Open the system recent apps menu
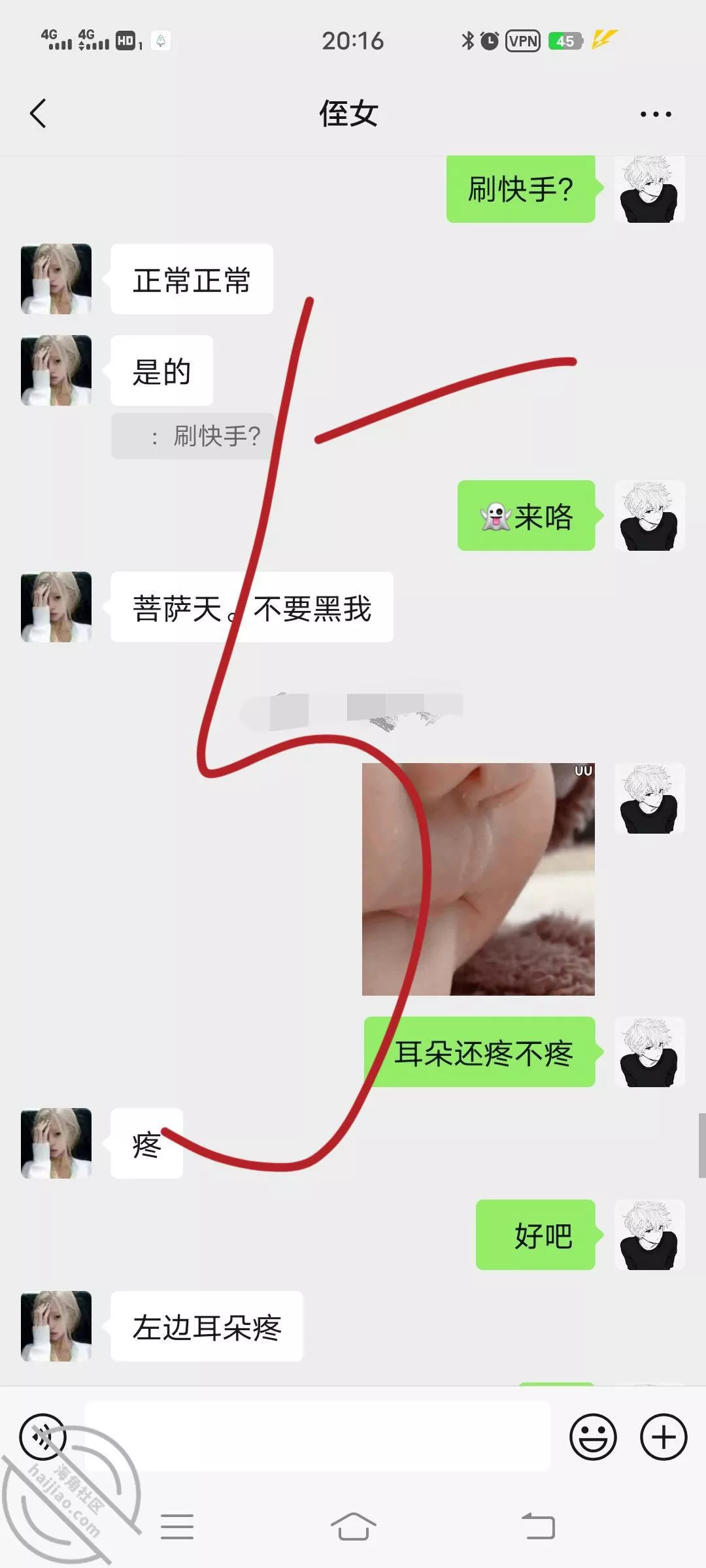The width and height of the screenshot is (706, 1568). tap(176, 1527)
